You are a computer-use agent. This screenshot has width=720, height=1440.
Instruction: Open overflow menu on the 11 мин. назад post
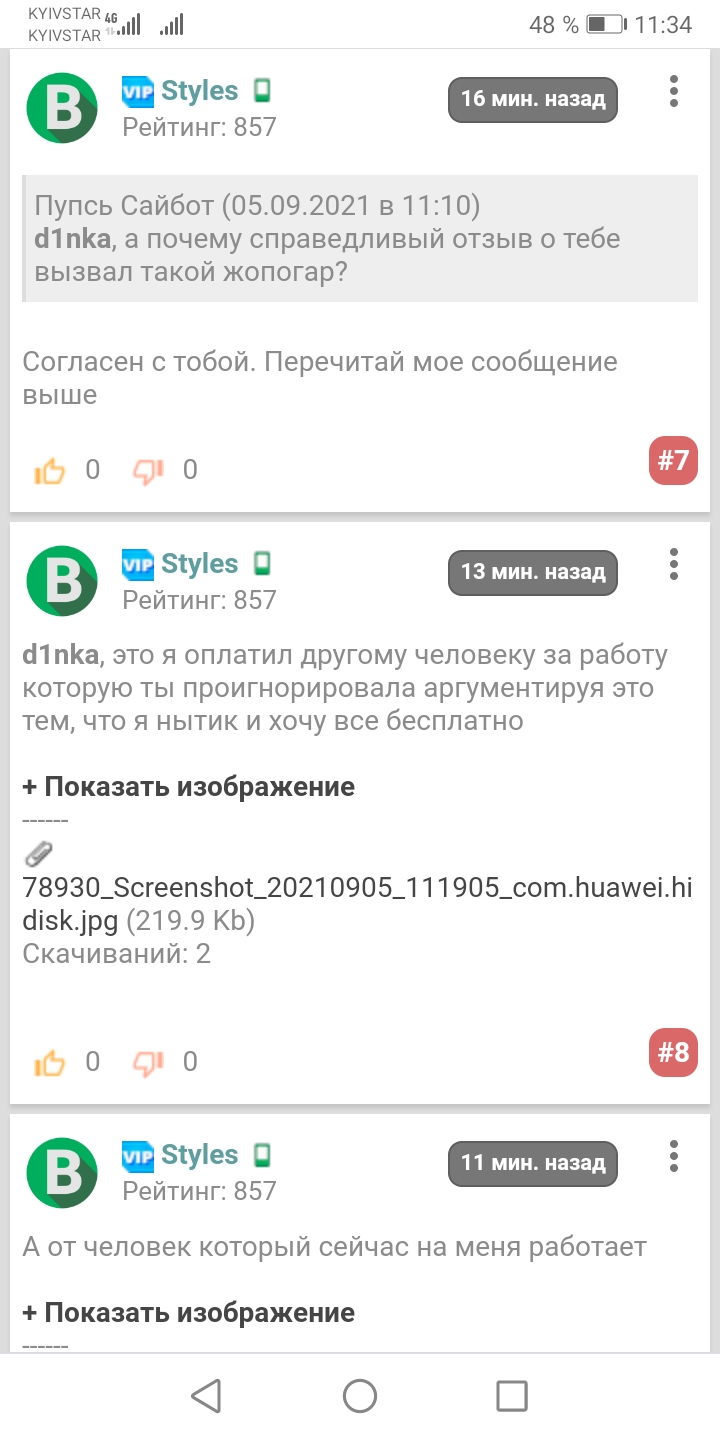[x=674, y=1155]
